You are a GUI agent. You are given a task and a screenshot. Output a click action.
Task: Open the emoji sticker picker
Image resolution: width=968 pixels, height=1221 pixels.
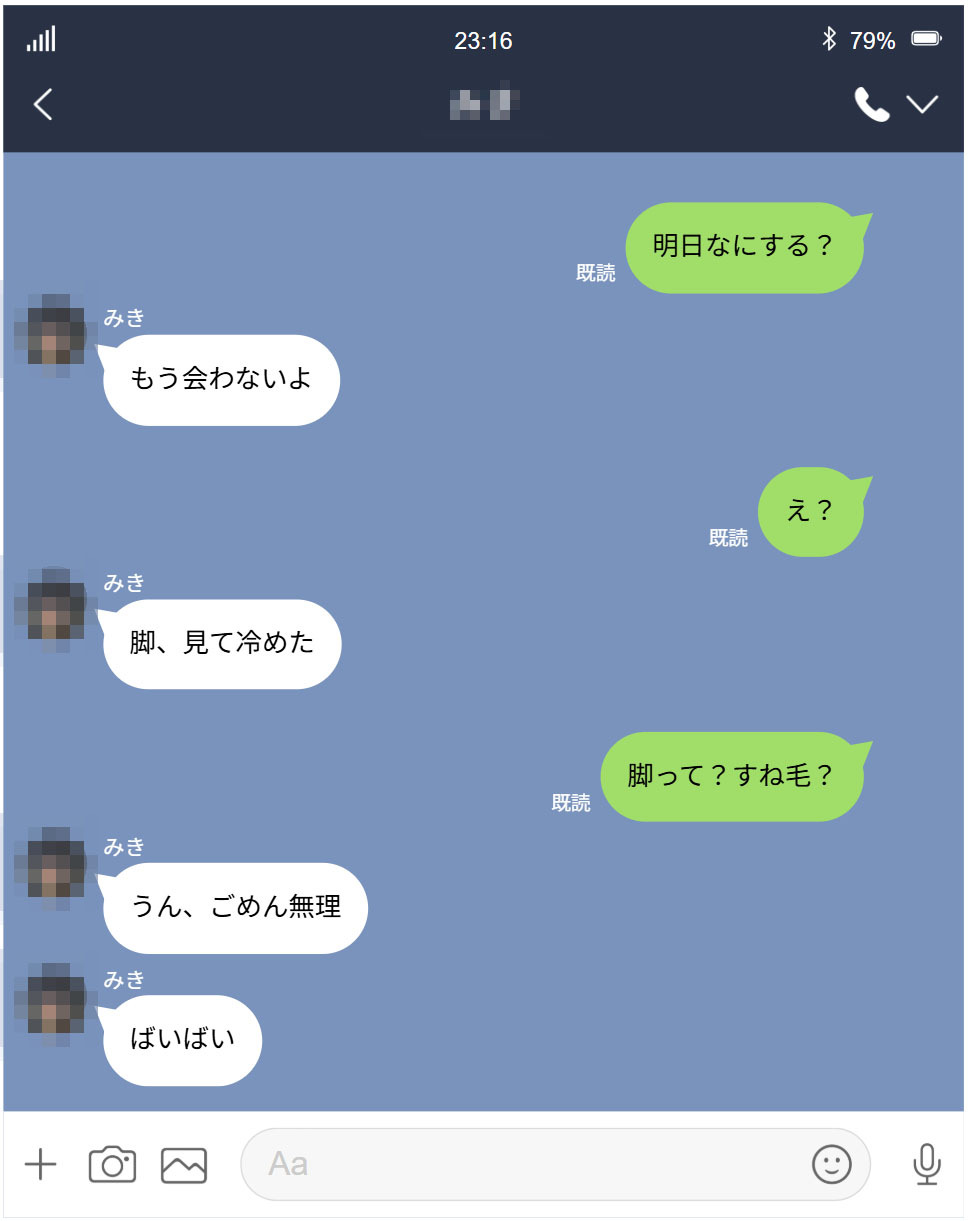831,1164
